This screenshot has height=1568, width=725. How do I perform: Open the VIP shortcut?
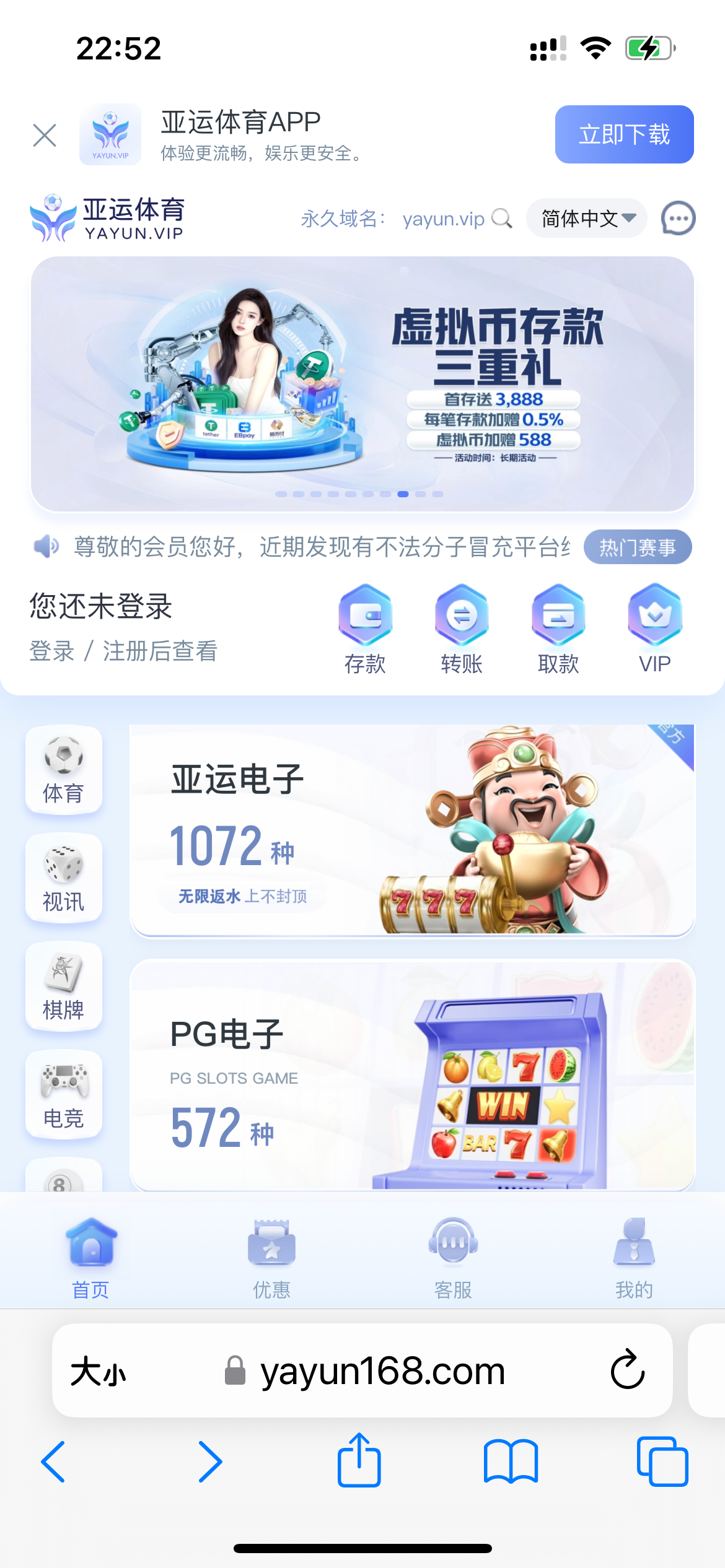[655, 629]
